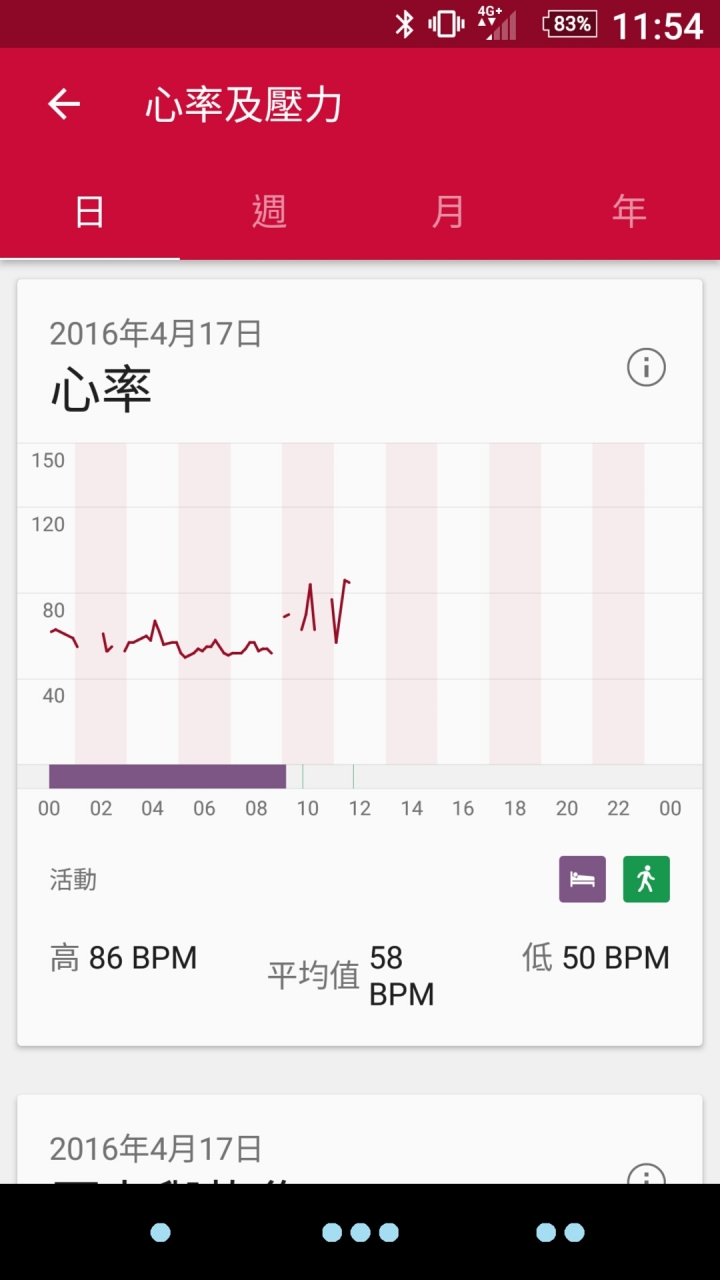720x1280 pixels.
Task: Select the 日 tab
Action: click(90, 211)
